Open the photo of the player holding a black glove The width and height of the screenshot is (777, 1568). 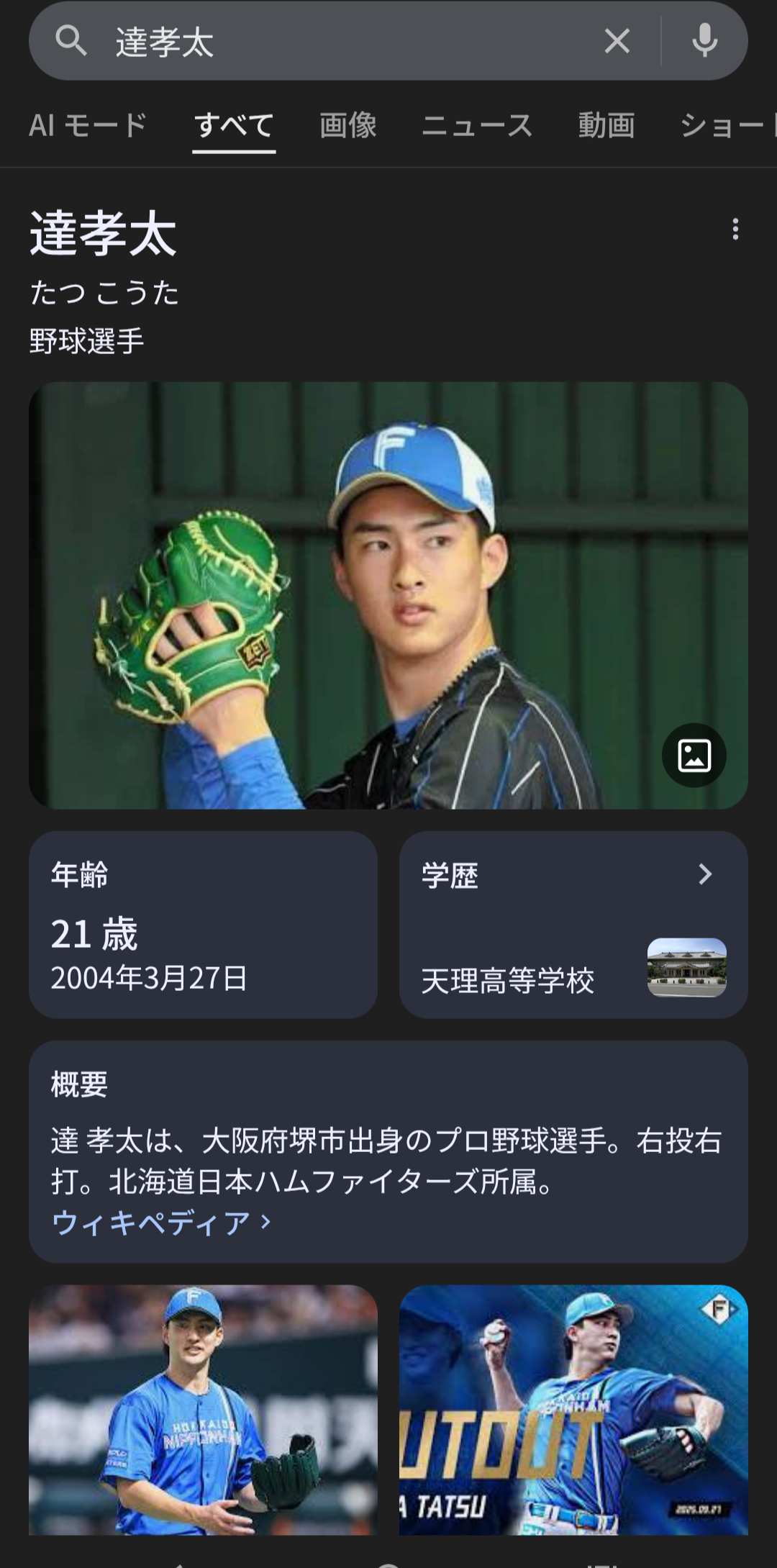pos(203,1409)
